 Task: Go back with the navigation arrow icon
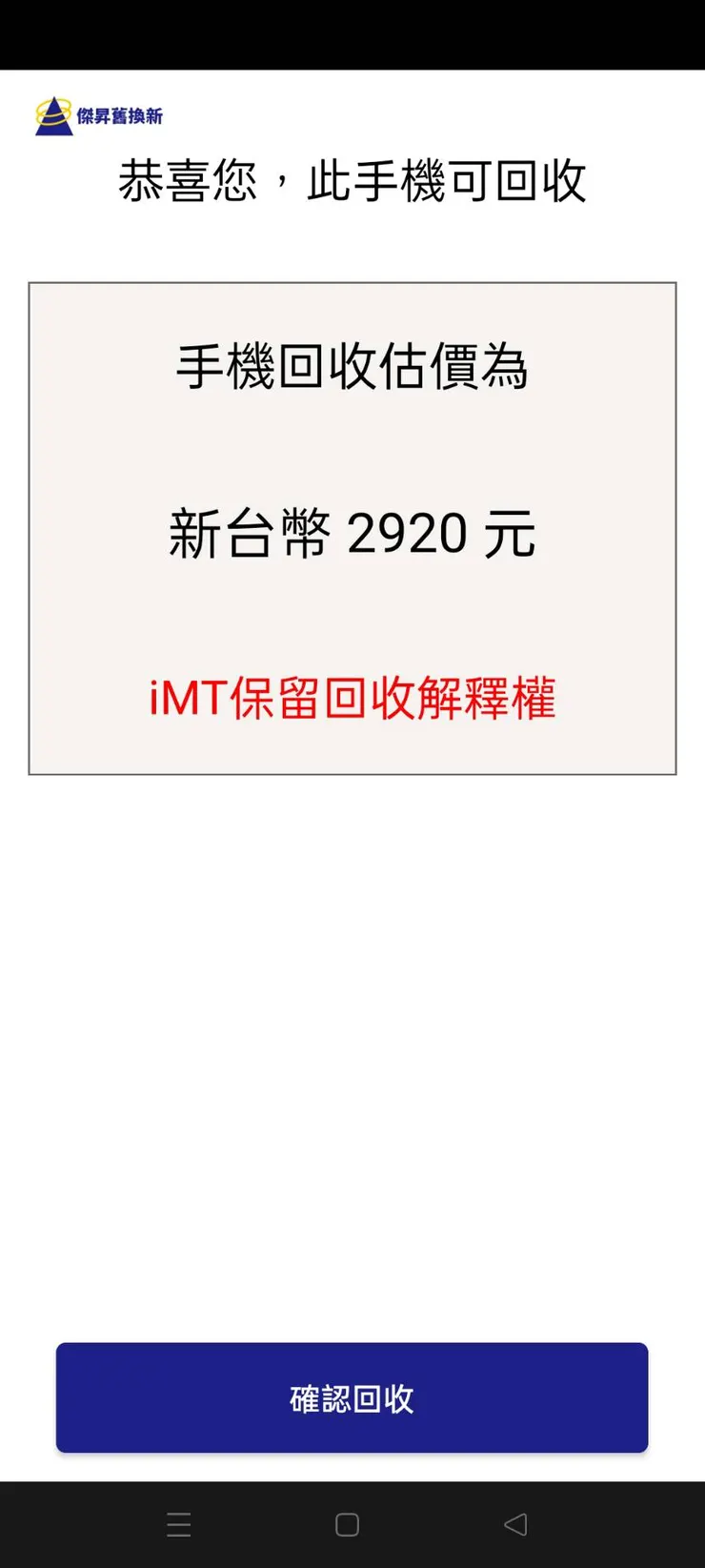(515, 1525)
